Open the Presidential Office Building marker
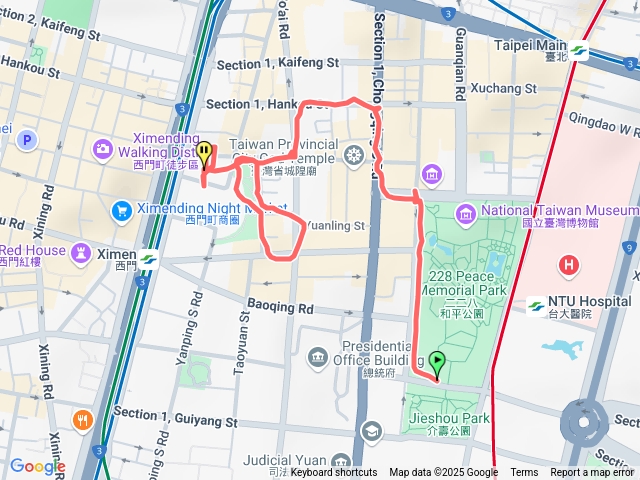 point(318,357)
